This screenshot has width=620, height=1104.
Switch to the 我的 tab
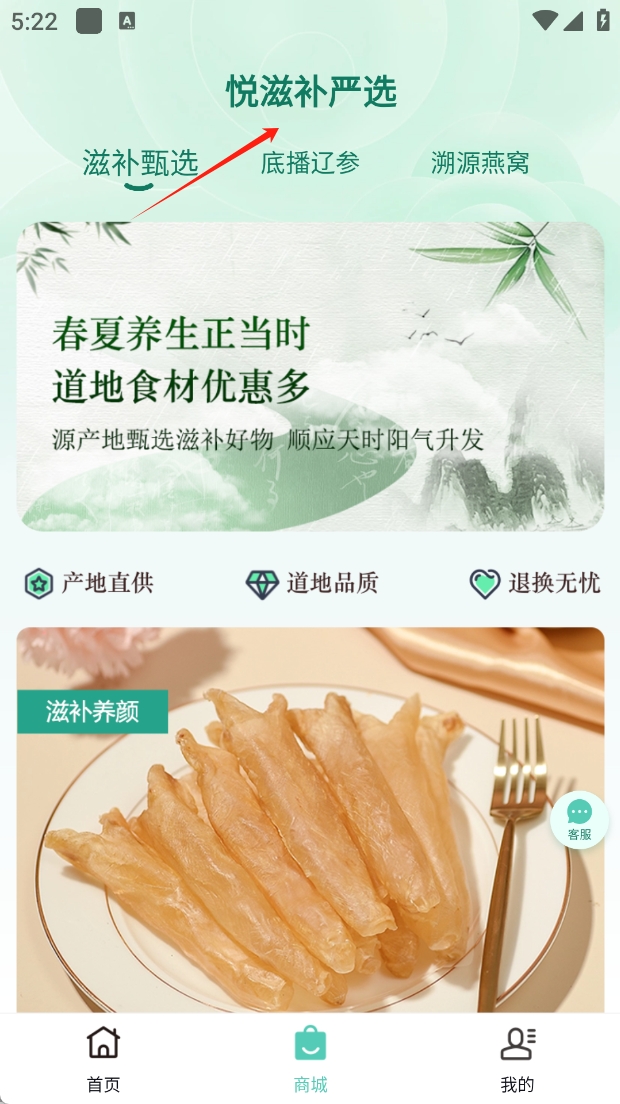(517, 1058)
